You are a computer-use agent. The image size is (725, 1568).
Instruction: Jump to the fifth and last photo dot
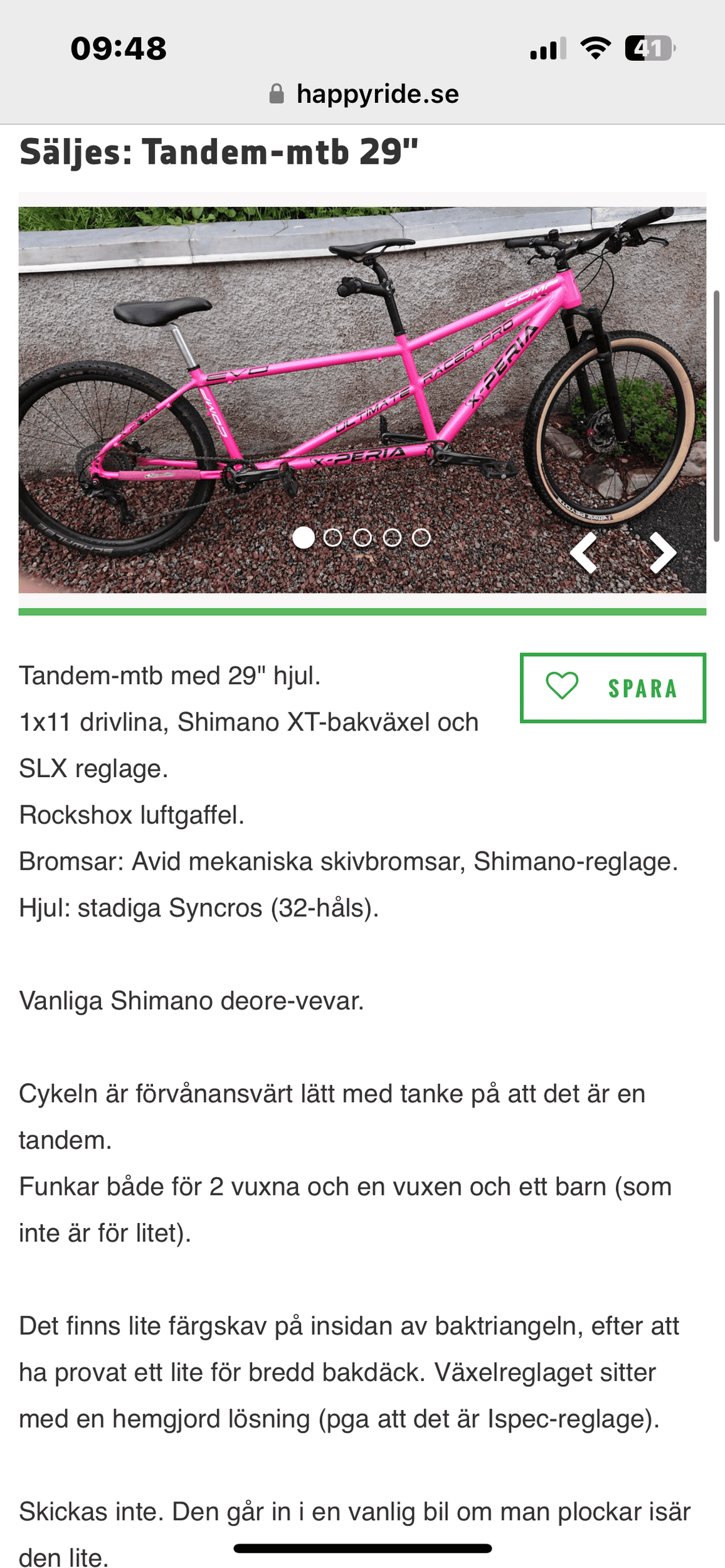click(x=421, y=538)
